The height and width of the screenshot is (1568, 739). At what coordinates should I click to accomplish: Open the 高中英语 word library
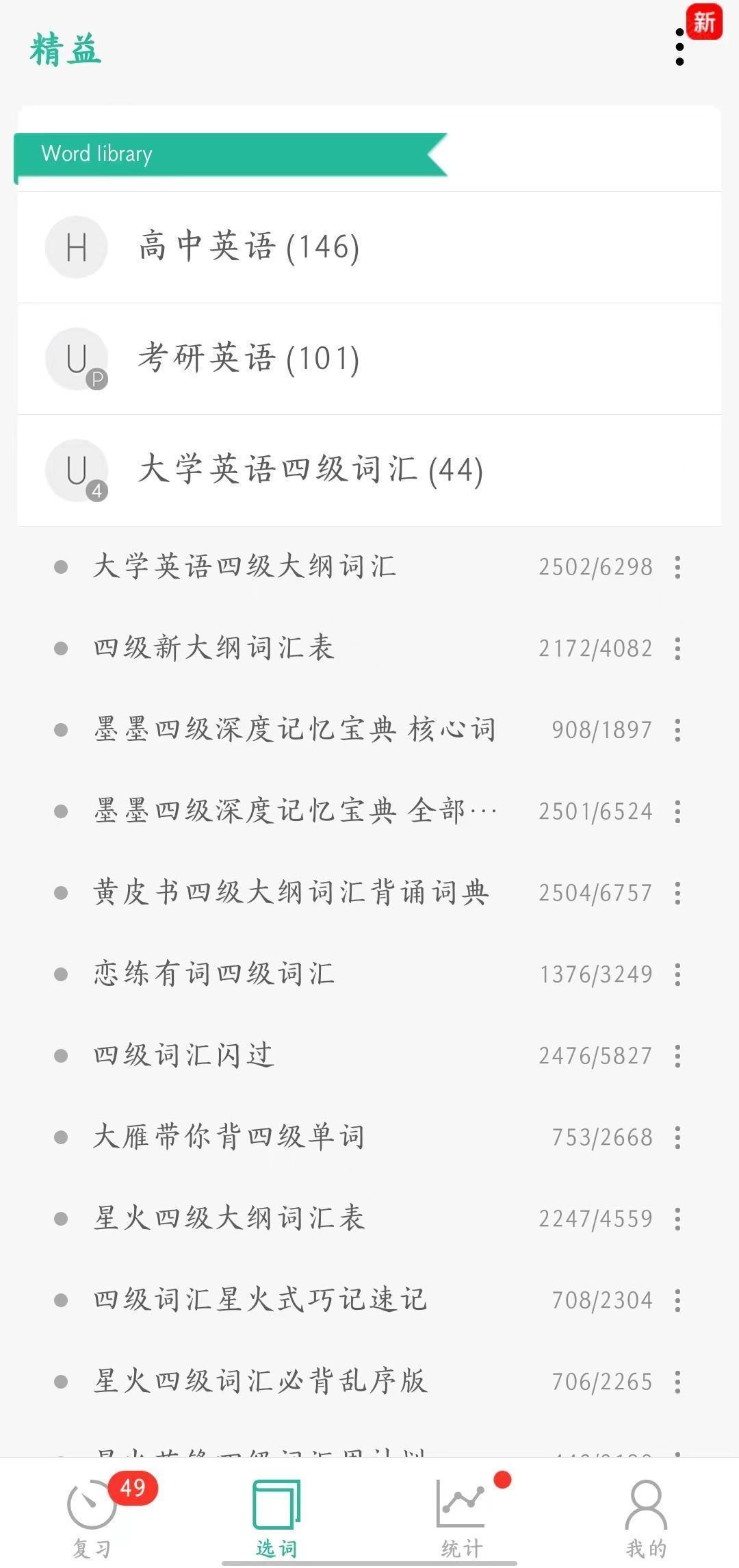pyautogui.click(x=249, y=247)
